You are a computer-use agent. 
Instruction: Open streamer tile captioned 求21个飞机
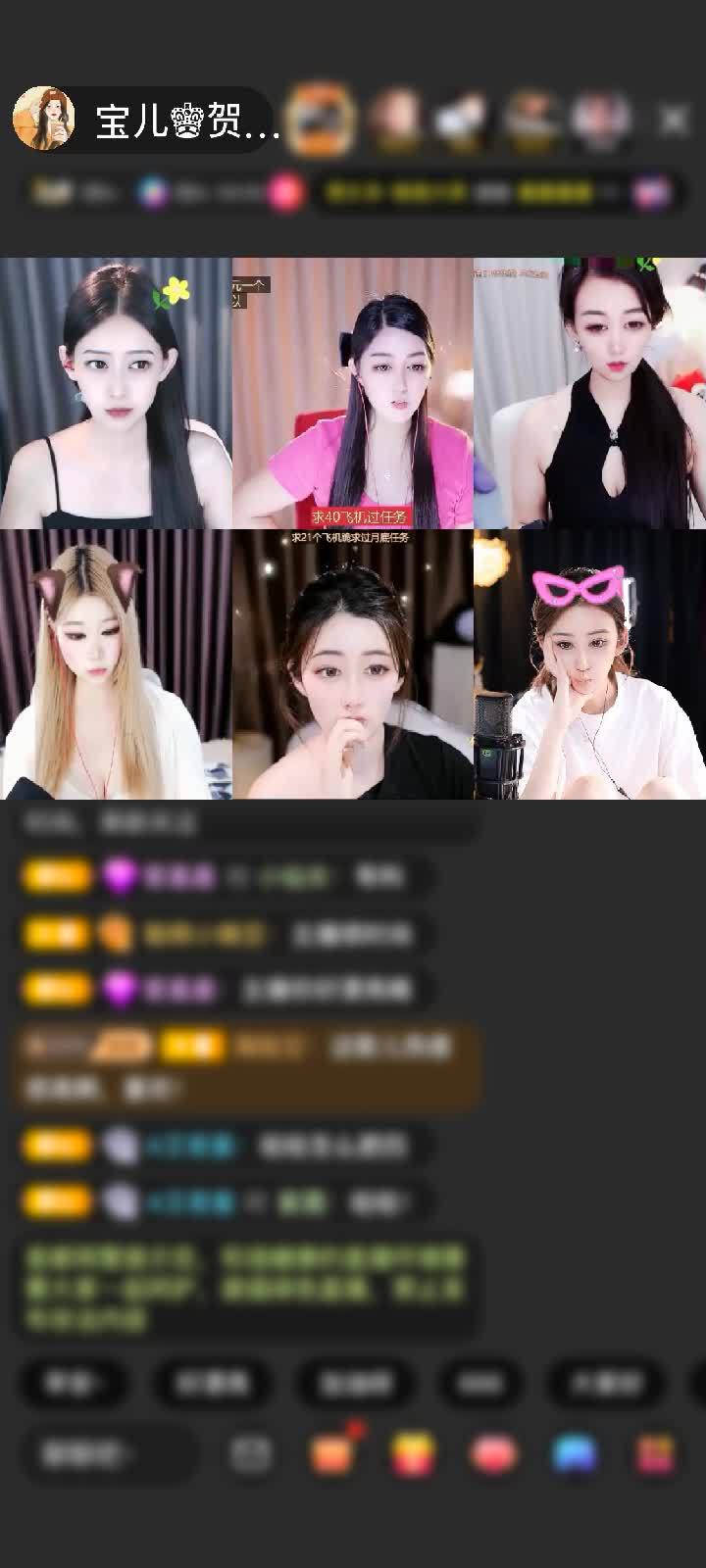click(353, 664)
